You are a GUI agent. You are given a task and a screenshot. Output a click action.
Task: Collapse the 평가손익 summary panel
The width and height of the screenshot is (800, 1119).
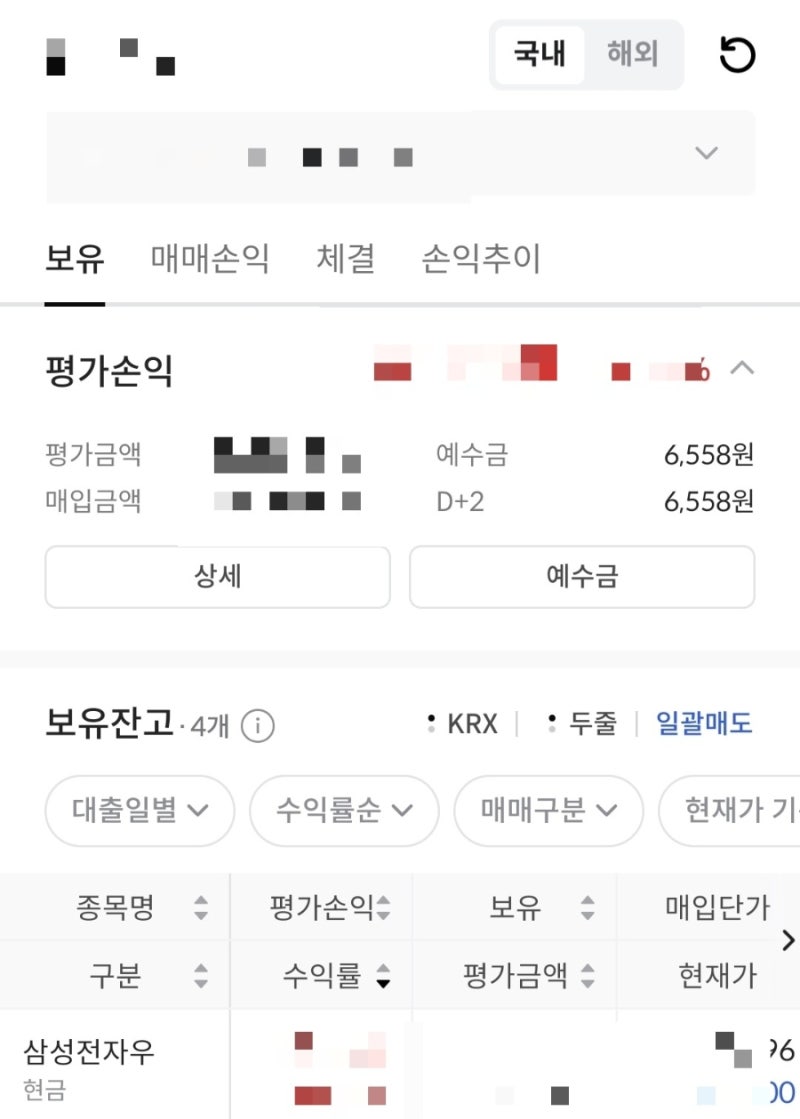742,367
